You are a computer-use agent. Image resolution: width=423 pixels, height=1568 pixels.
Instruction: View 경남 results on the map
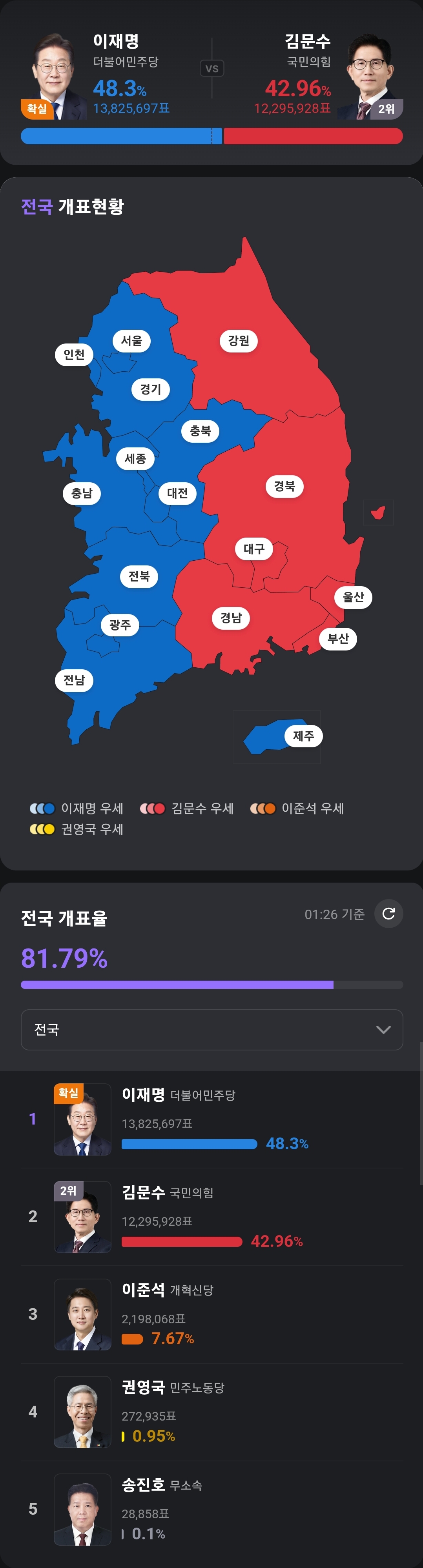pyautogui.click(x=231, y=618)
